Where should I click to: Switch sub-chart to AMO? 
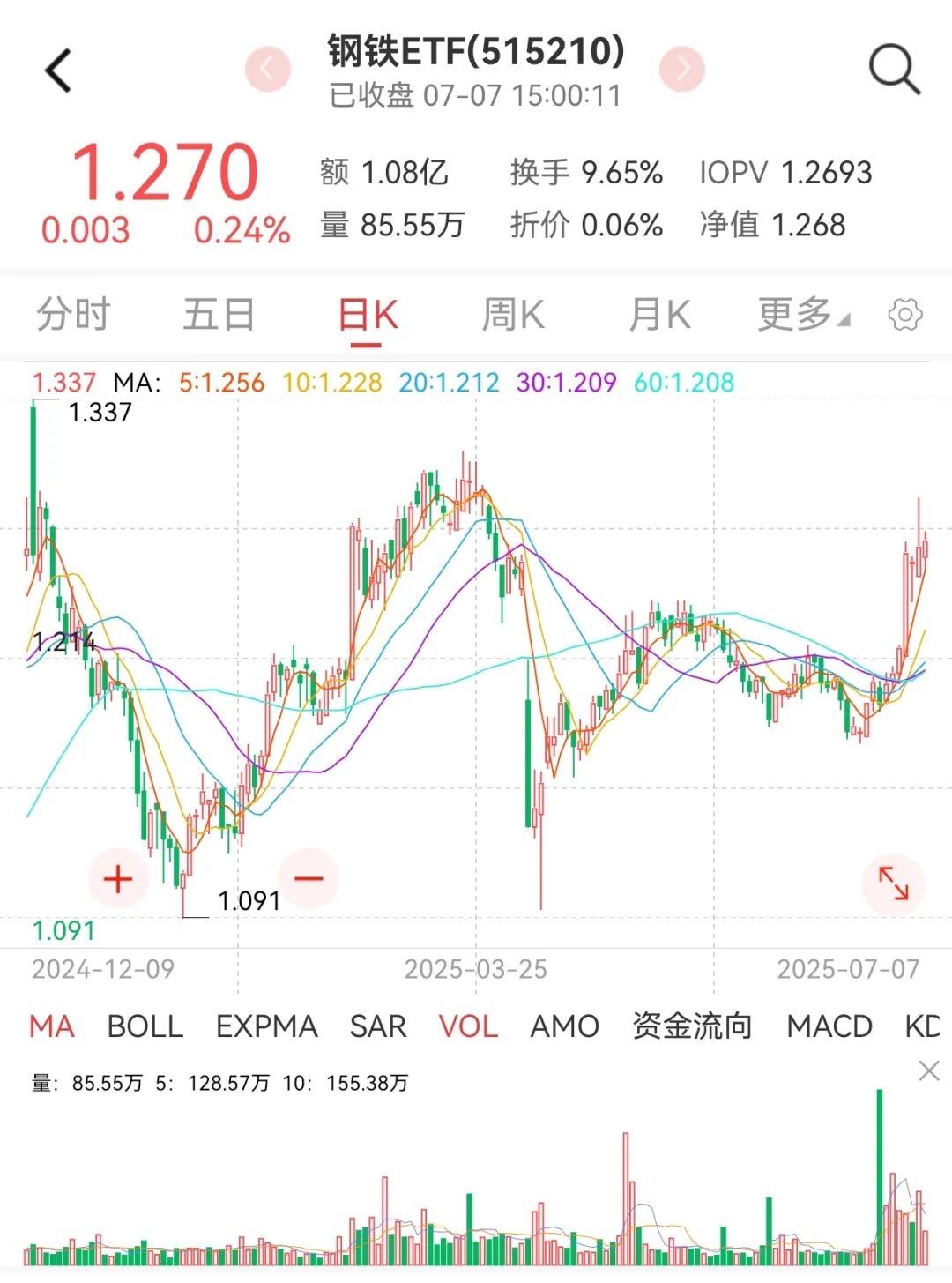click(564, 1026)
